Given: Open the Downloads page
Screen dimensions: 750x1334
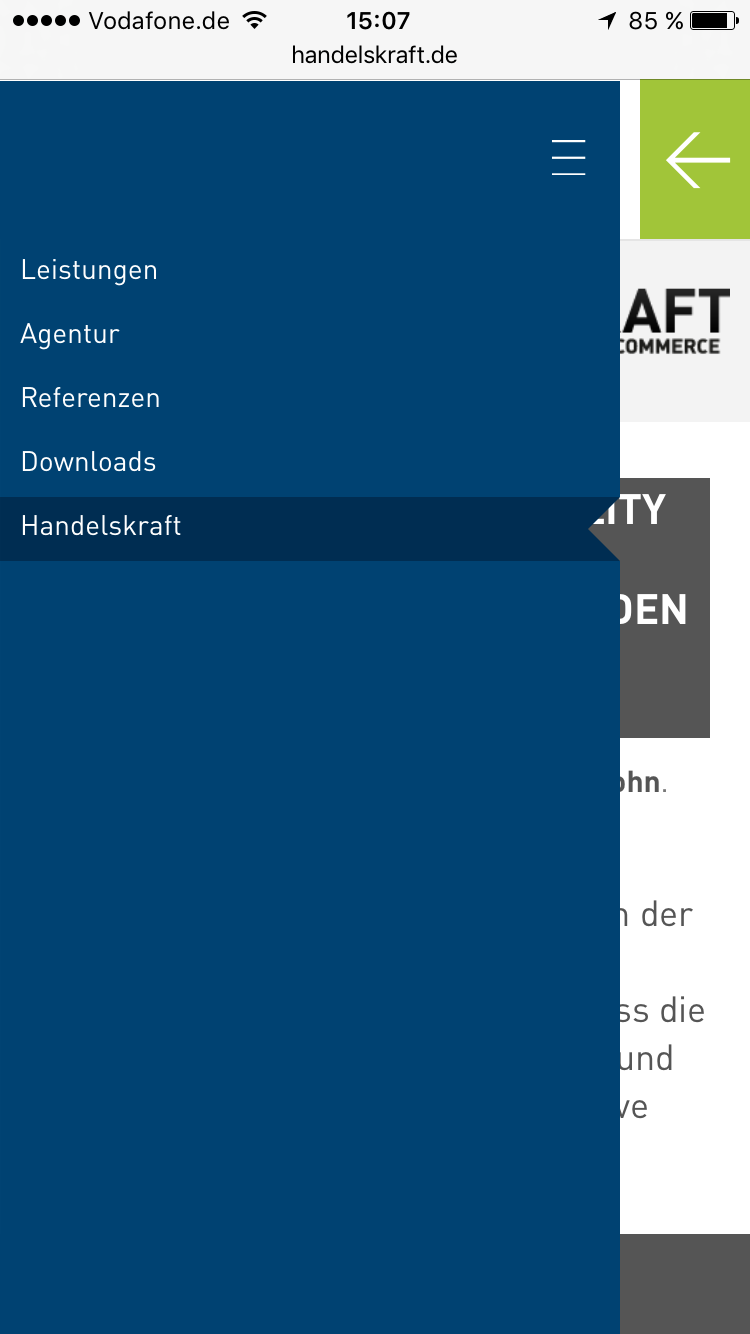Looking at the screenshot, I should click(88, 462).
